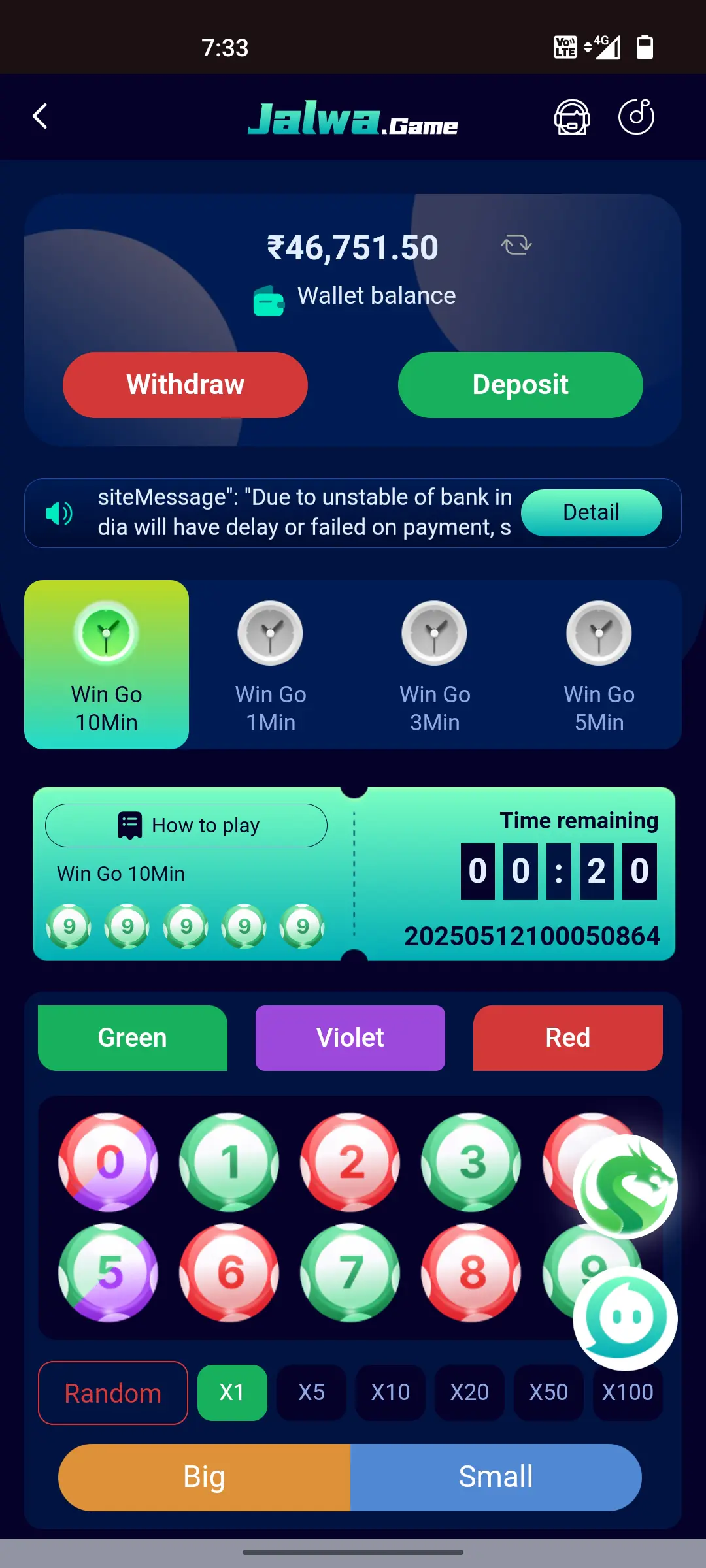This screenshot has width=706, height=1568.
Task: Tap the Withdraw button
Action: click(185, 385)
